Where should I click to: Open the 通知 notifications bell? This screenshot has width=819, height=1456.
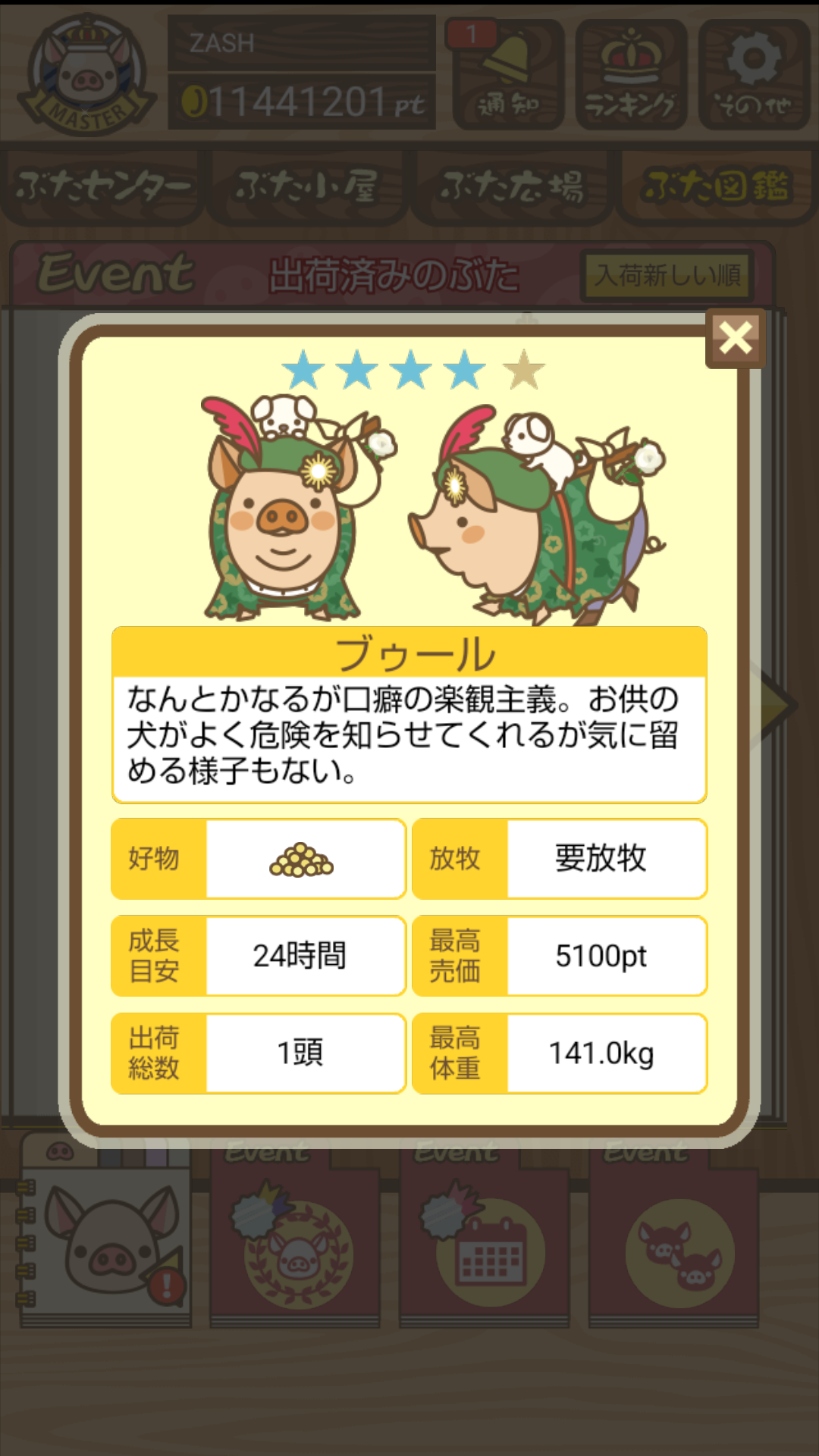pyautogui.click(x=508, y=74)
